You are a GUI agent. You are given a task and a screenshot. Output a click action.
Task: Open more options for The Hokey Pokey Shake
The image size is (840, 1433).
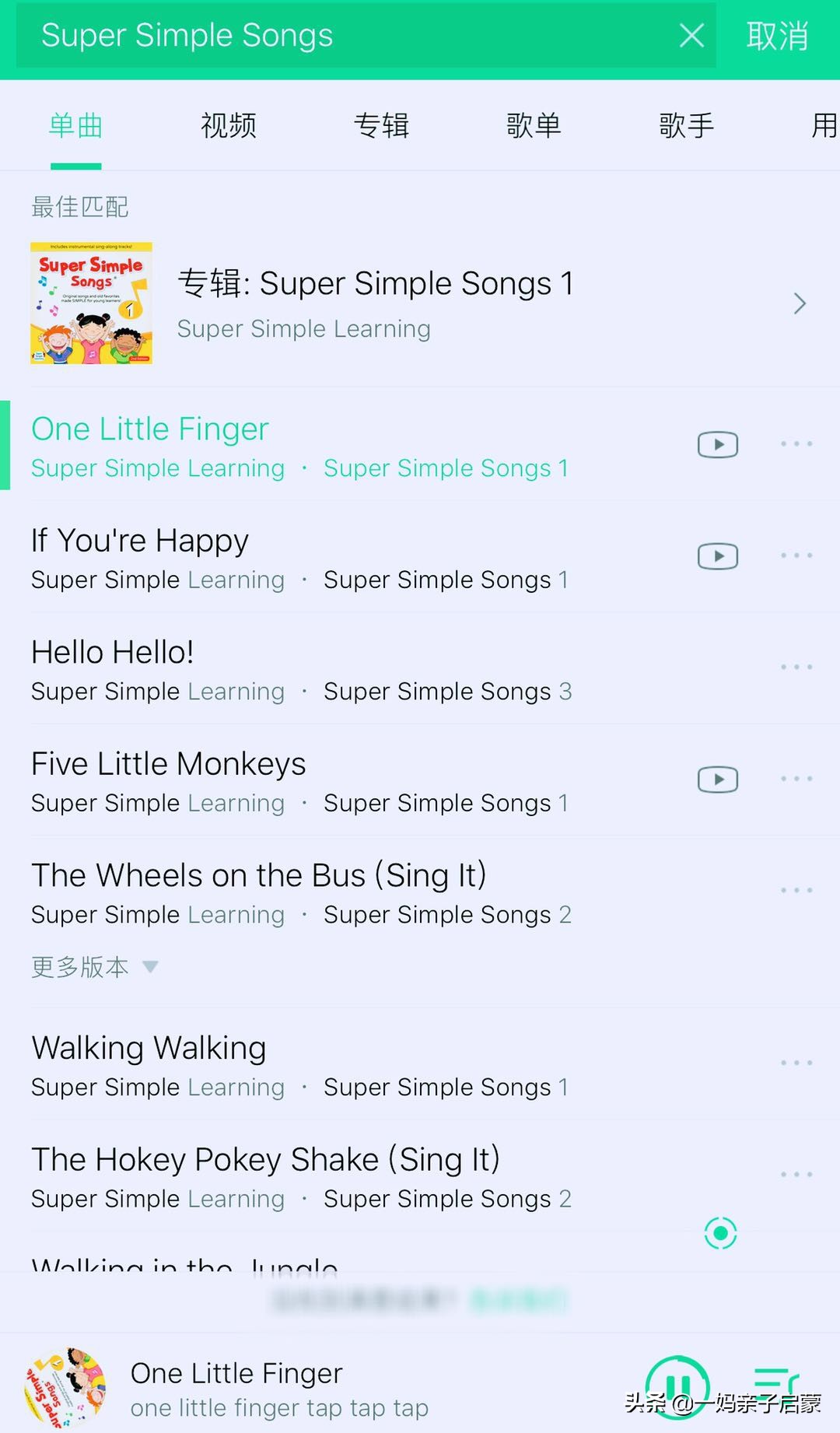coord(796,1175)
